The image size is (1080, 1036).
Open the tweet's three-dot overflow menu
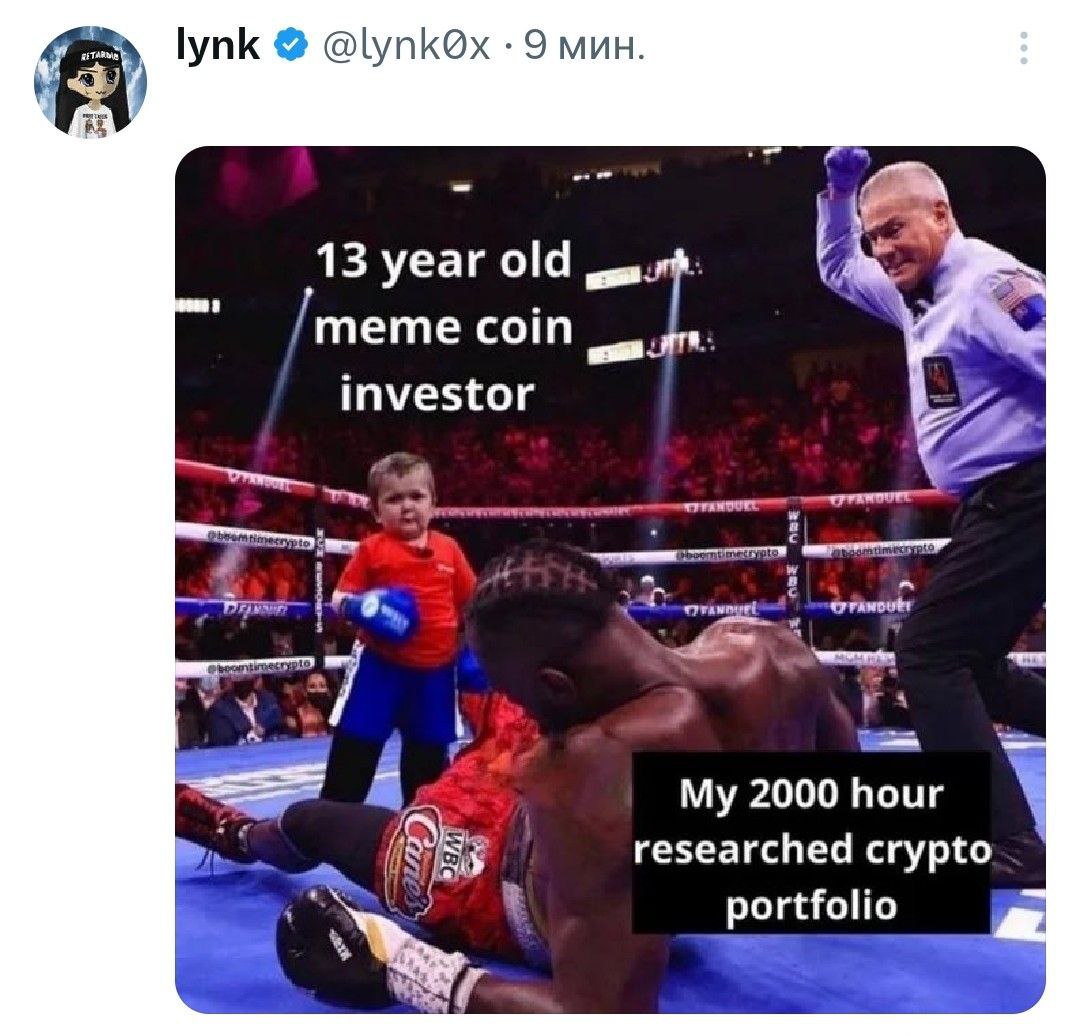pyautogui.click(x=1023, y=48)
